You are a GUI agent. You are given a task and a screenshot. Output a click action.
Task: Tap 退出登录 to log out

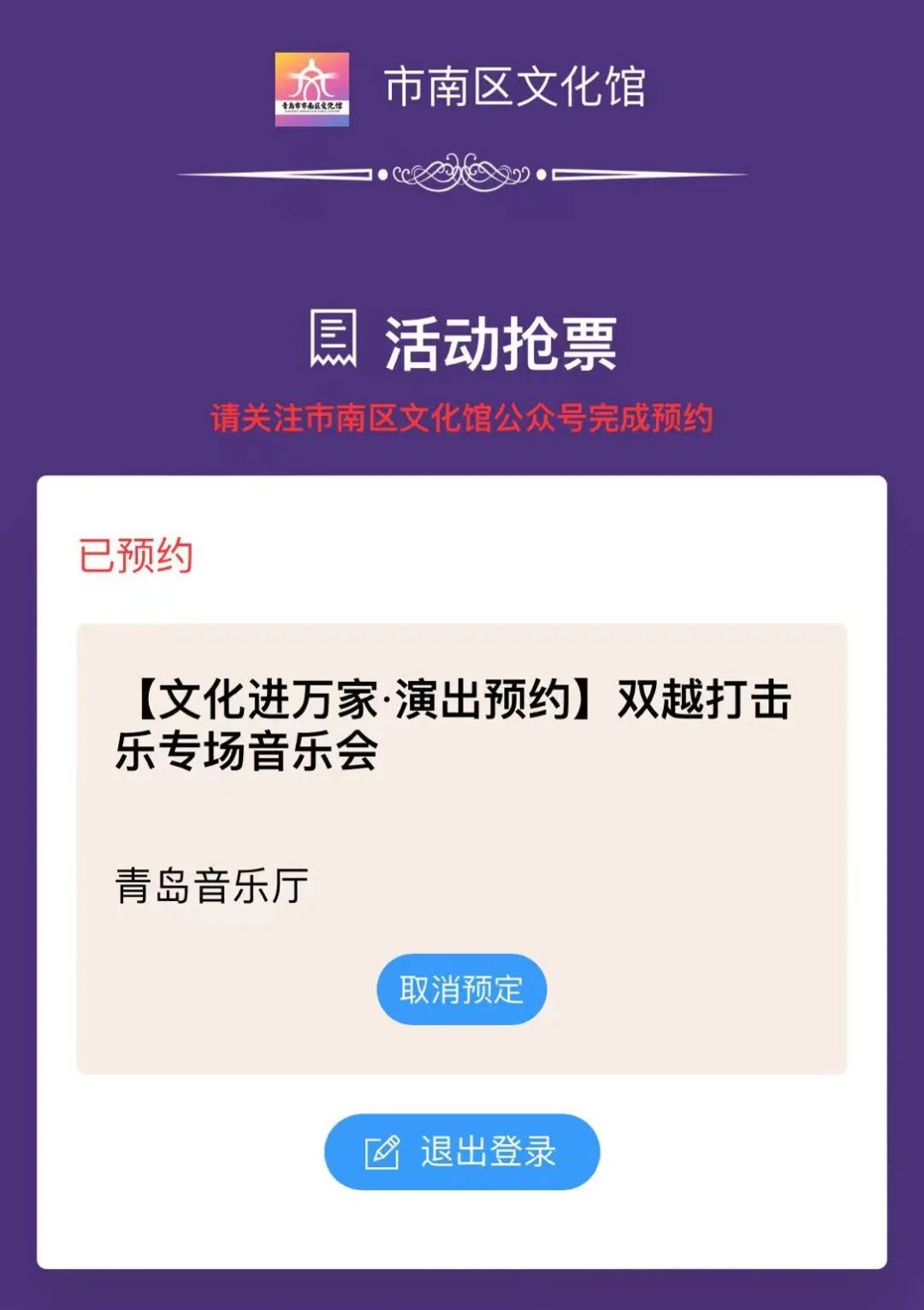[x=461, y=1152]
